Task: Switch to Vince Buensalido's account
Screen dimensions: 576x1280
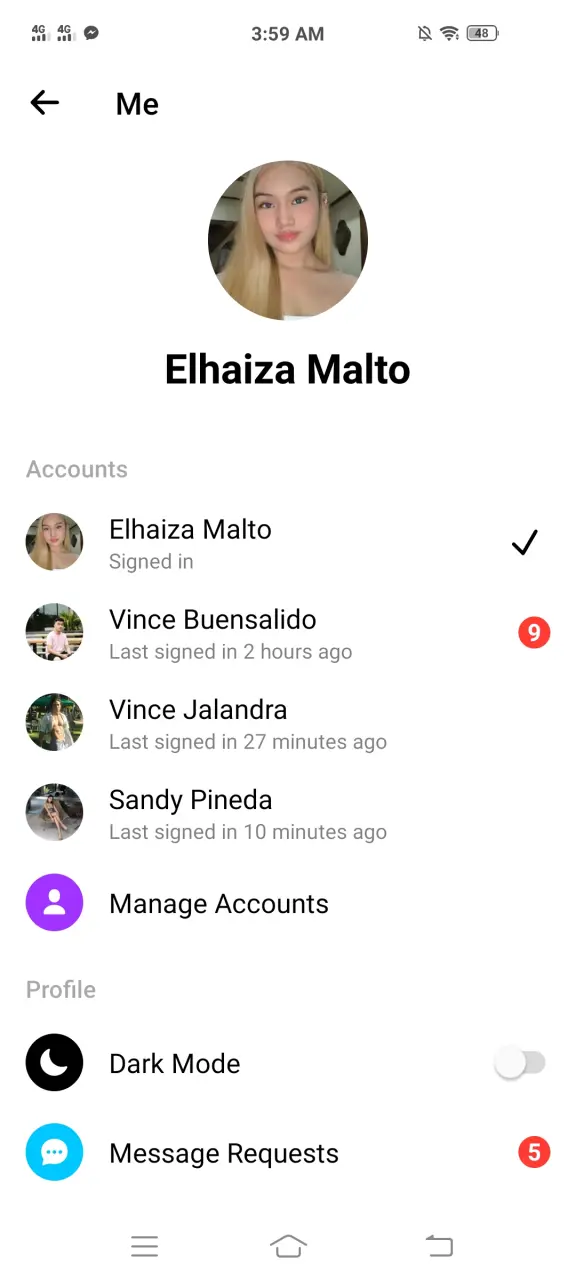Action: [288, 633]
